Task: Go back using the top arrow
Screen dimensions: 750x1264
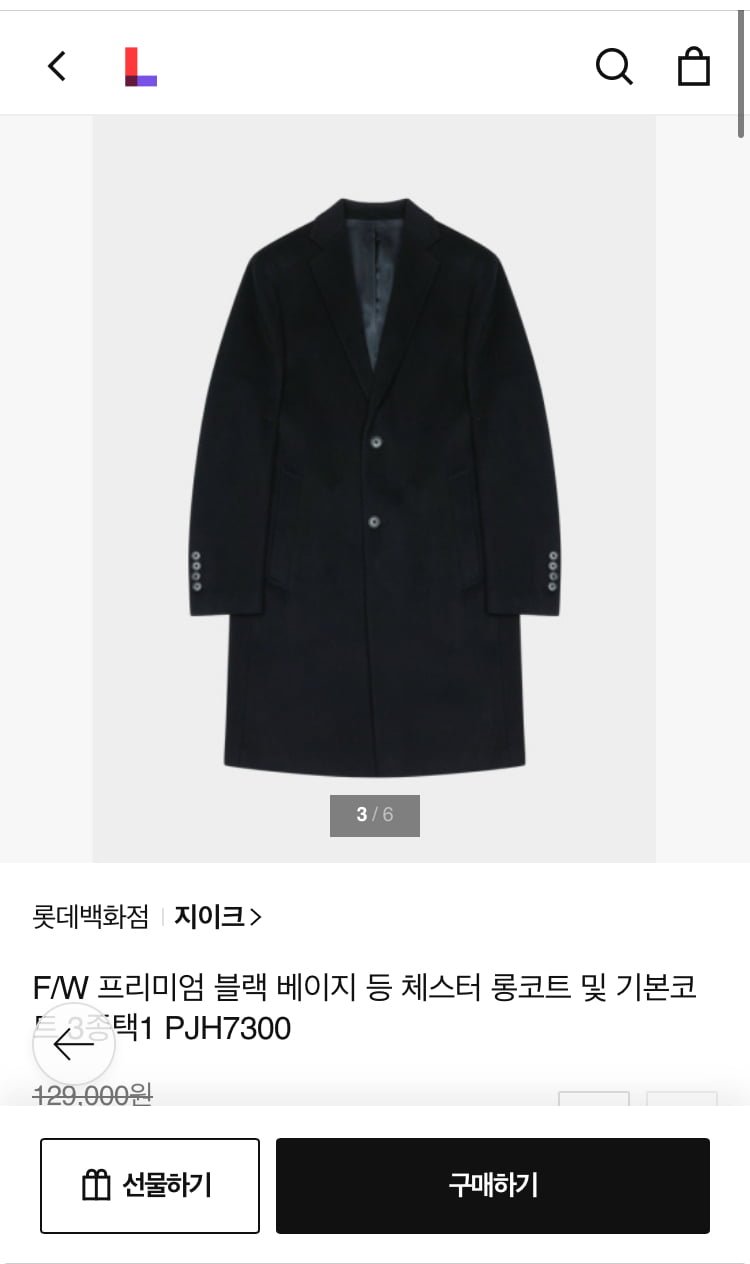Action: coord(57,66)
